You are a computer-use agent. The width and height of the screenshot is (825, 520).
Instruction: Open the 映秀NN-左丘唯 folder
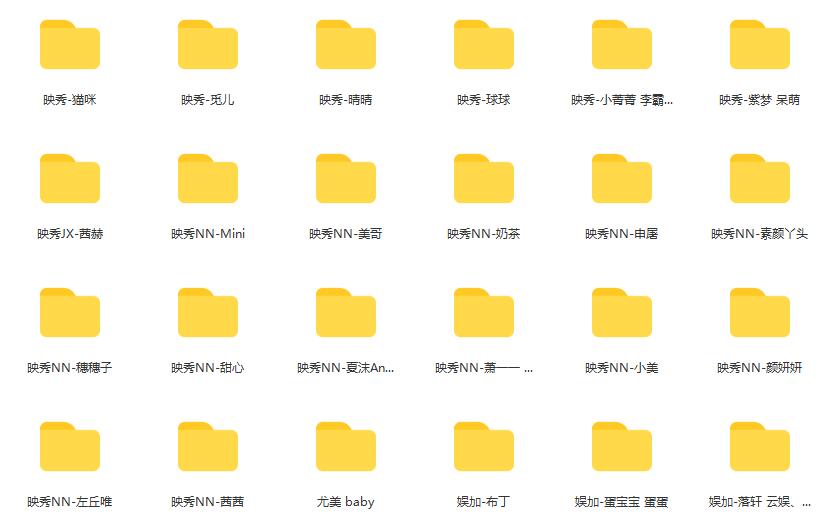pyautogui.click(x=70, y=447)
